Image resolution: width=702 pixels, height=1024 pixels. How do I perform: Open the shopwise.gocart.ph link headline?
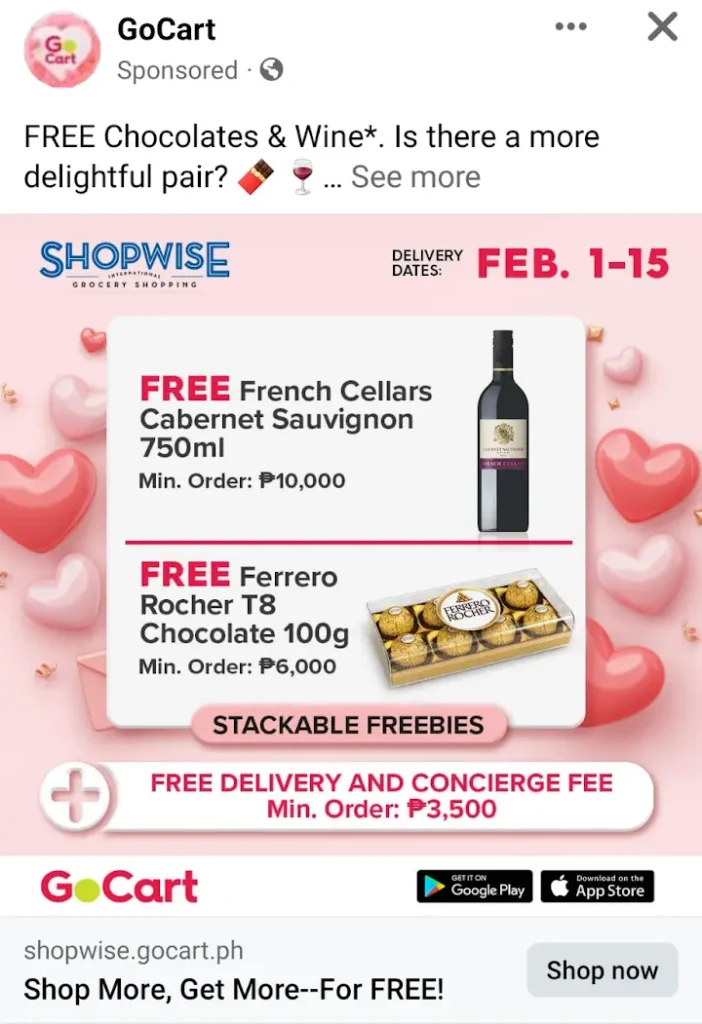coord(233,990)
